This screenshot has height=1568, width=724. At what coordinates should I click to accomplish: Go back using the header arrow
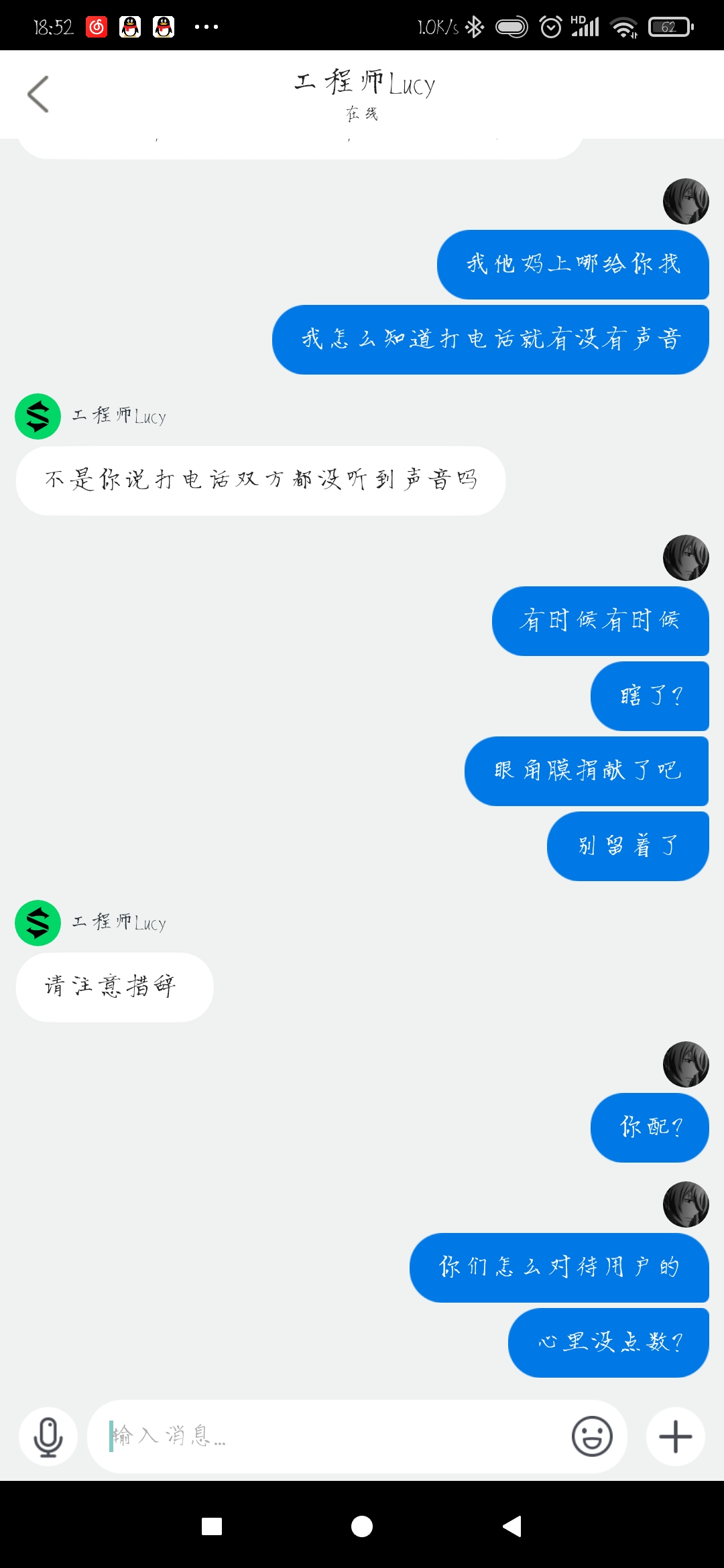click(x=38, y=94)
